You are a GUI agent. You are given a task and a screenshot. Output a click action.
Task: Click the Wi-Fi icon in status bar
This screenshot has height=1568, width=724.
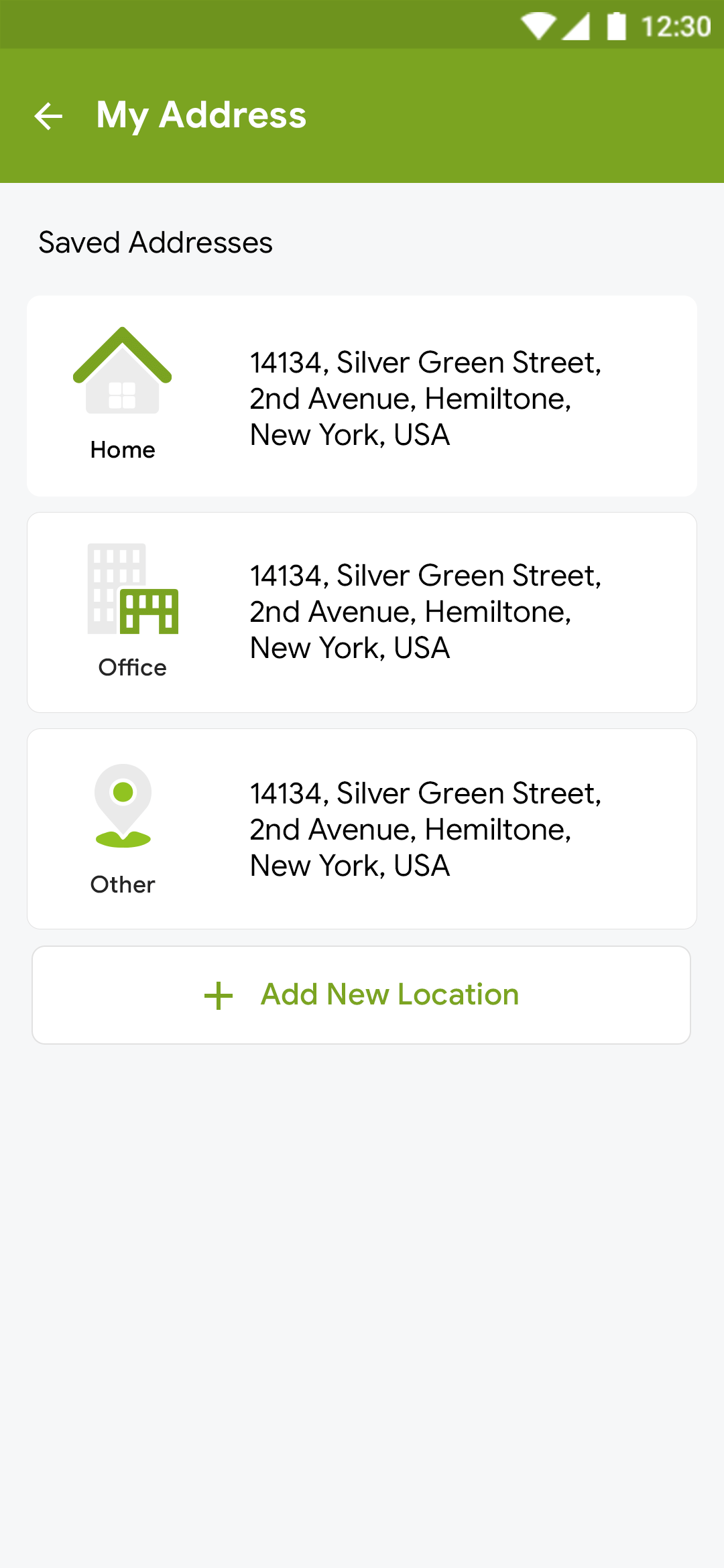click(x=540, y=25)
